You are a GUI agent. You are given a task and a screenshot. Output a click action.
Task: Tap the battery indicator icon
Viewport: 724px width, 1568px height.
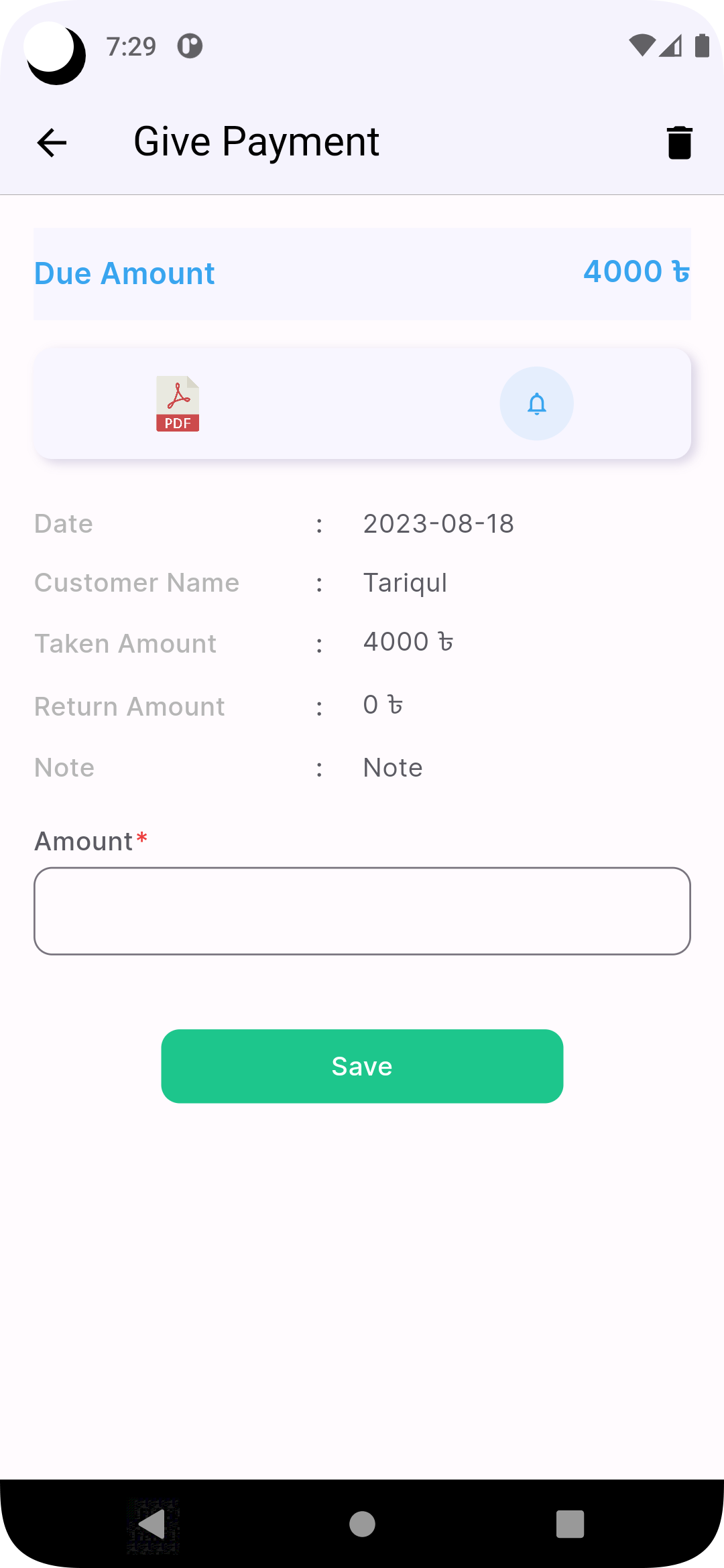point(703,44)
